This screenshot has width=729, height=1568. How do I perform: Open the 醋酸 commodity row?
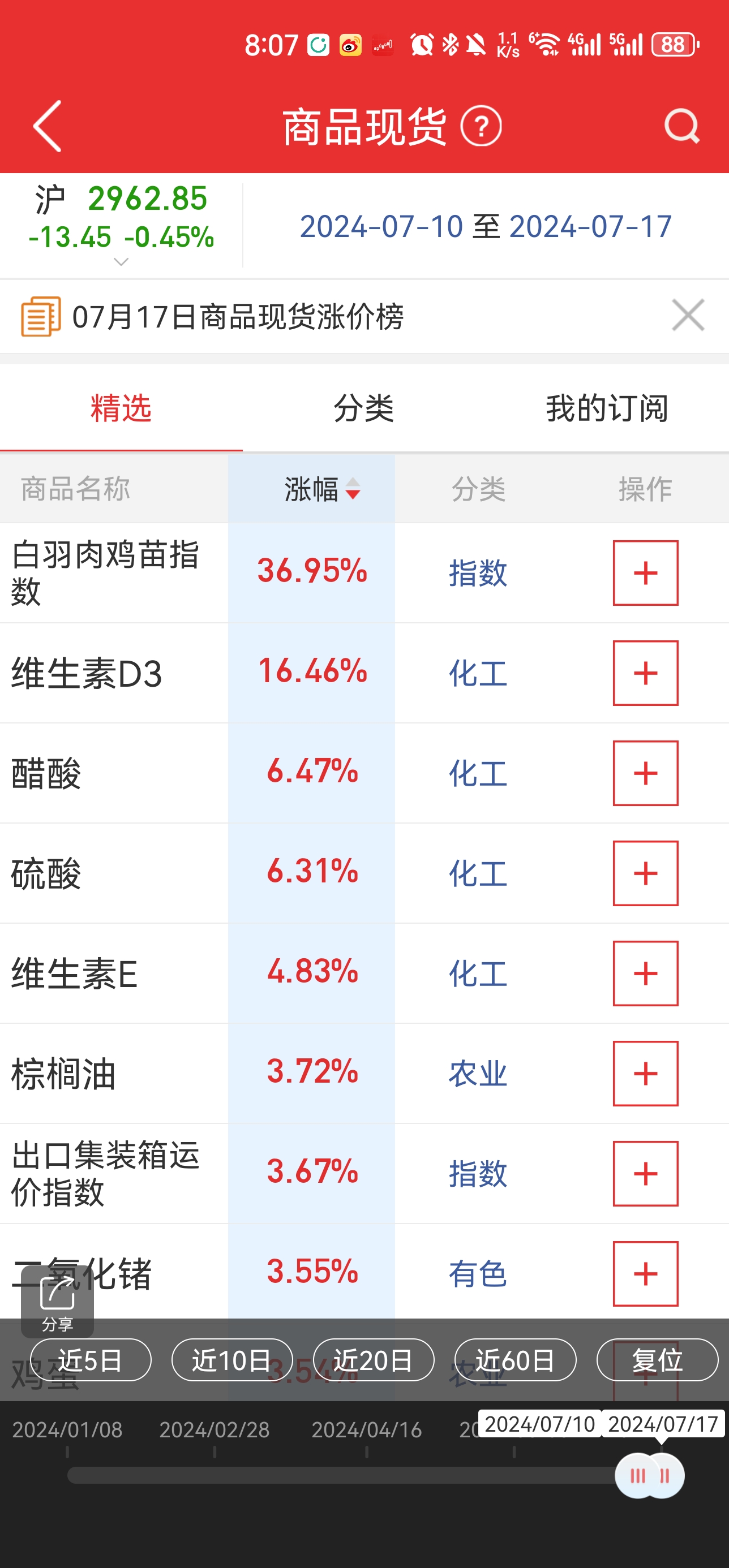[364, 773]
